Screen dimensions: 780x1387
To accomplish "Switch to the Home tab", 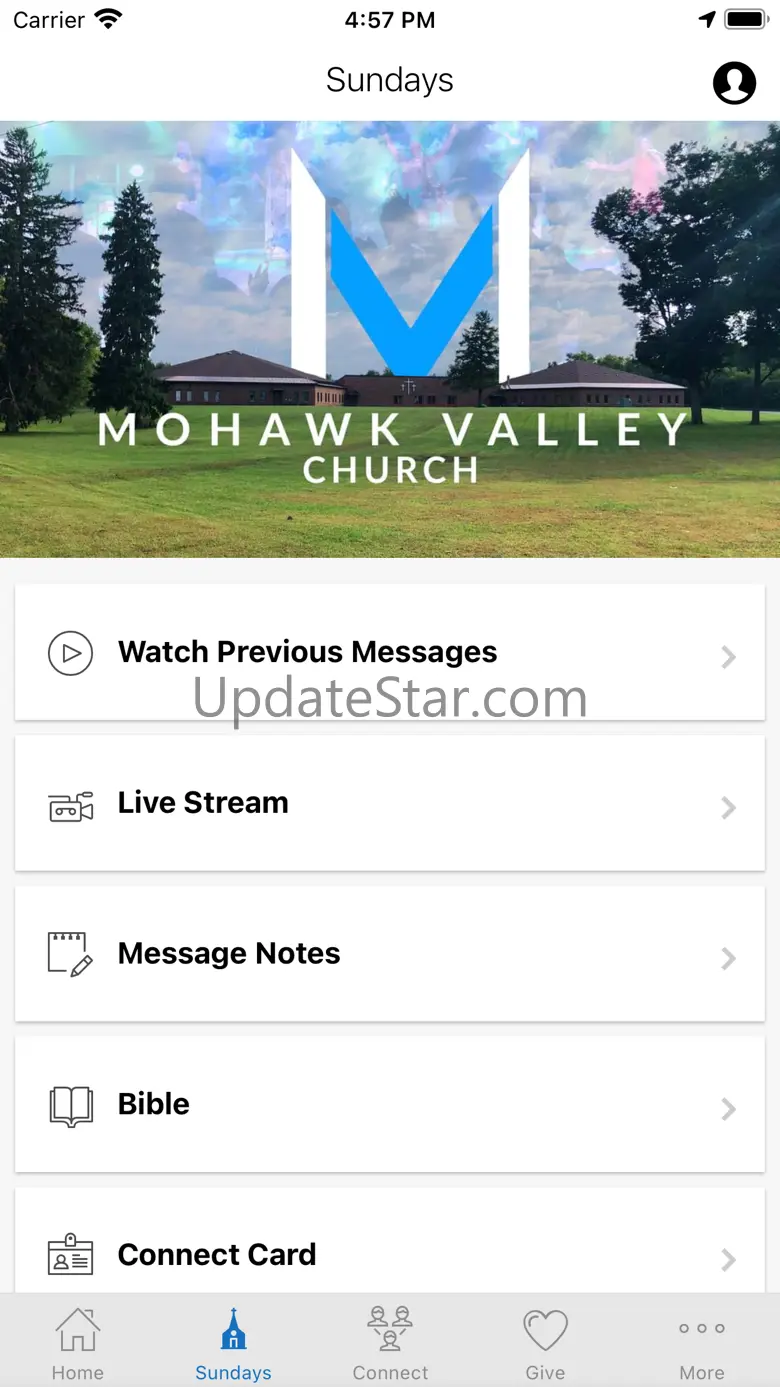I will pos(78,1343).
